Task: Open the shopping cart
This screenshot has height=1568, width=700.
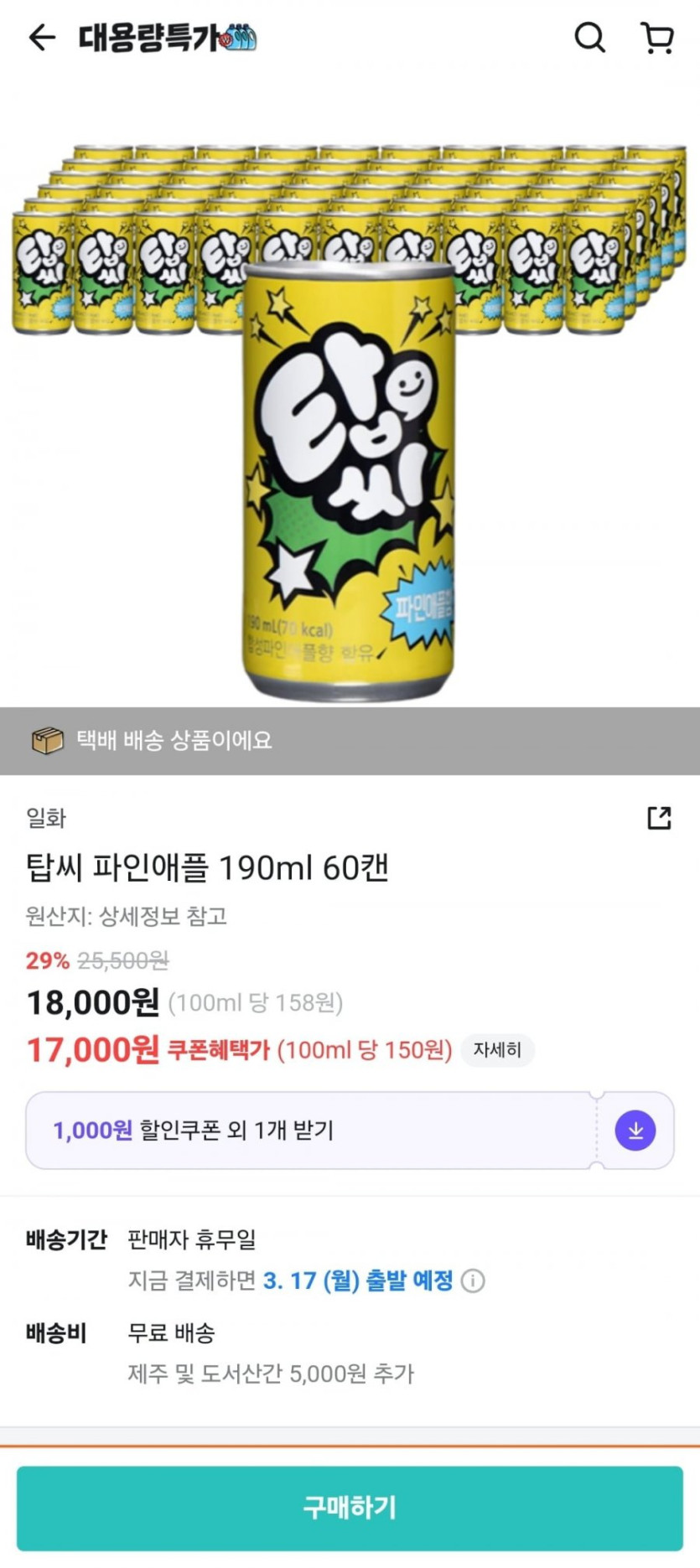Action: click(x=657, y=38)
